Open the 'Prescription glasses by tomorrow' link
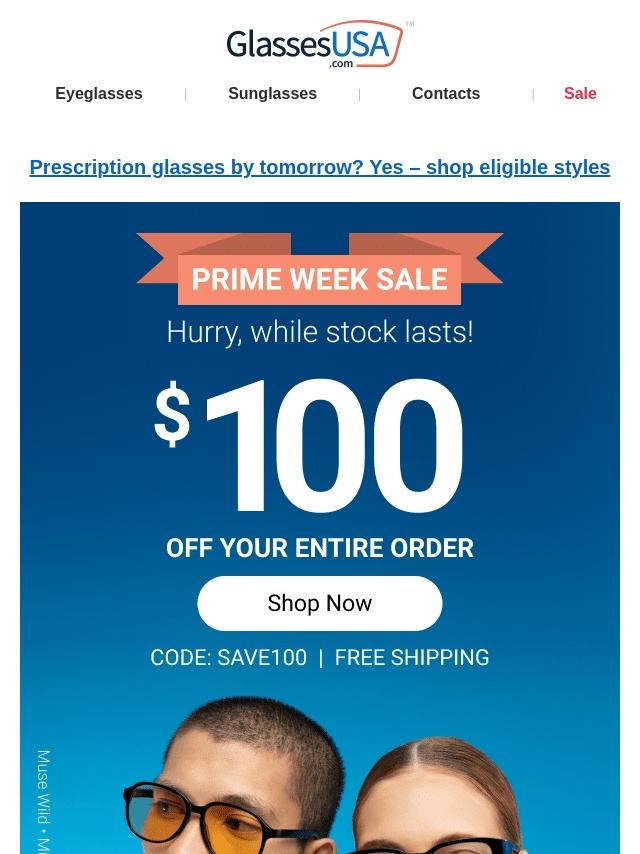The width and height of the screenshot is (640, 854). [x=319, y=167]
